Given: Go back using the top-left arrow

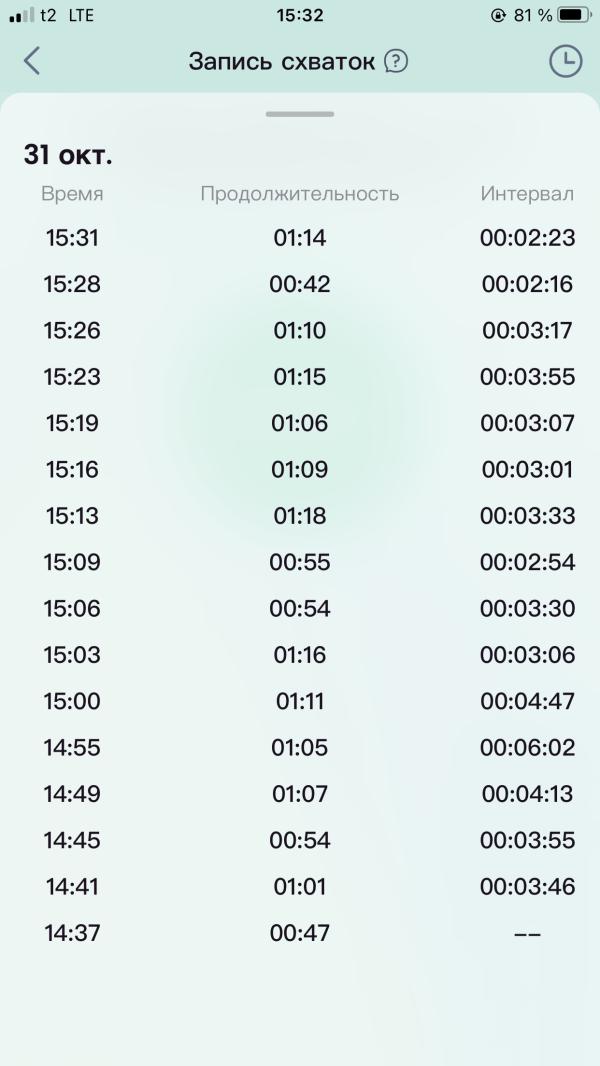Looking at the screenshot, I should pyautogui.click(x=32, y=61).
